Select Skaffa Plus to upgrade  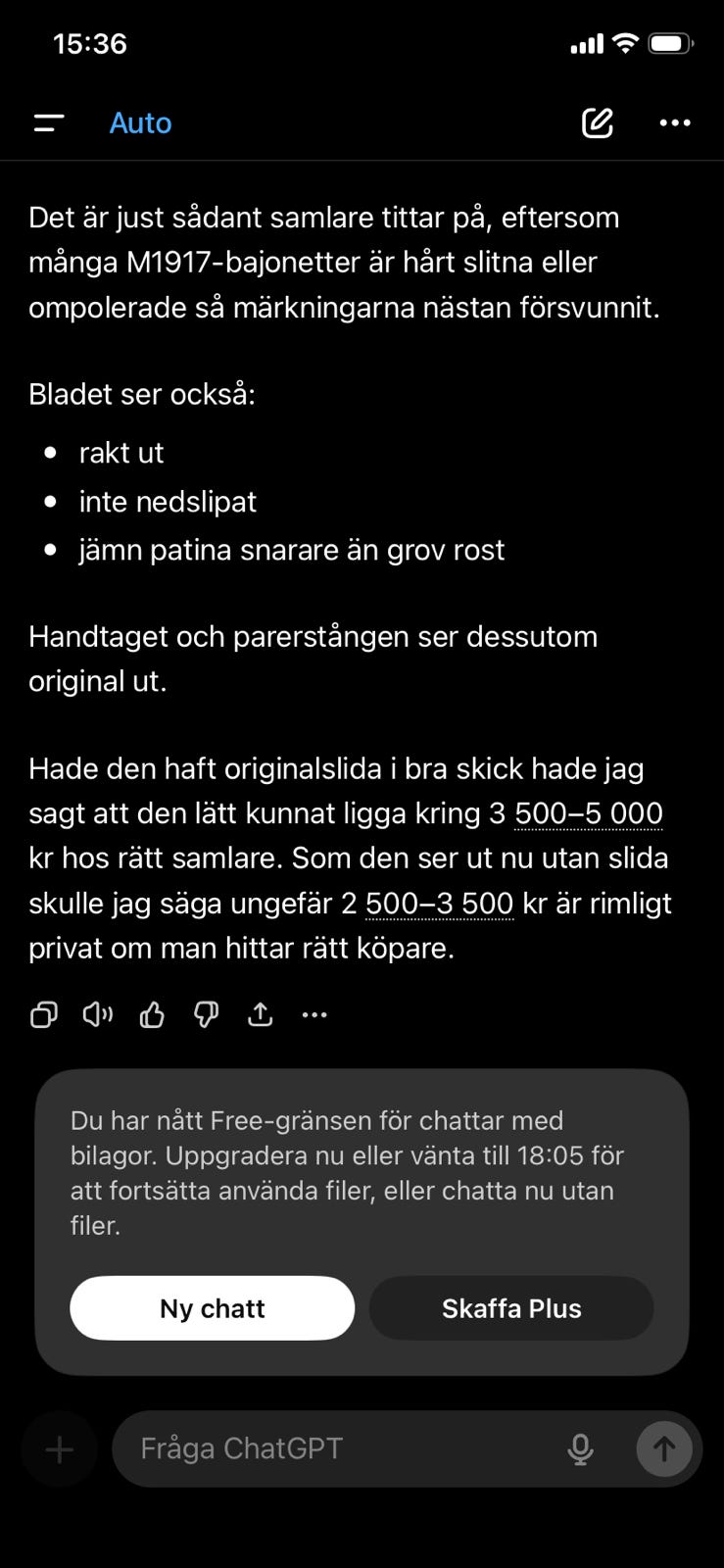pos(511,1308)
